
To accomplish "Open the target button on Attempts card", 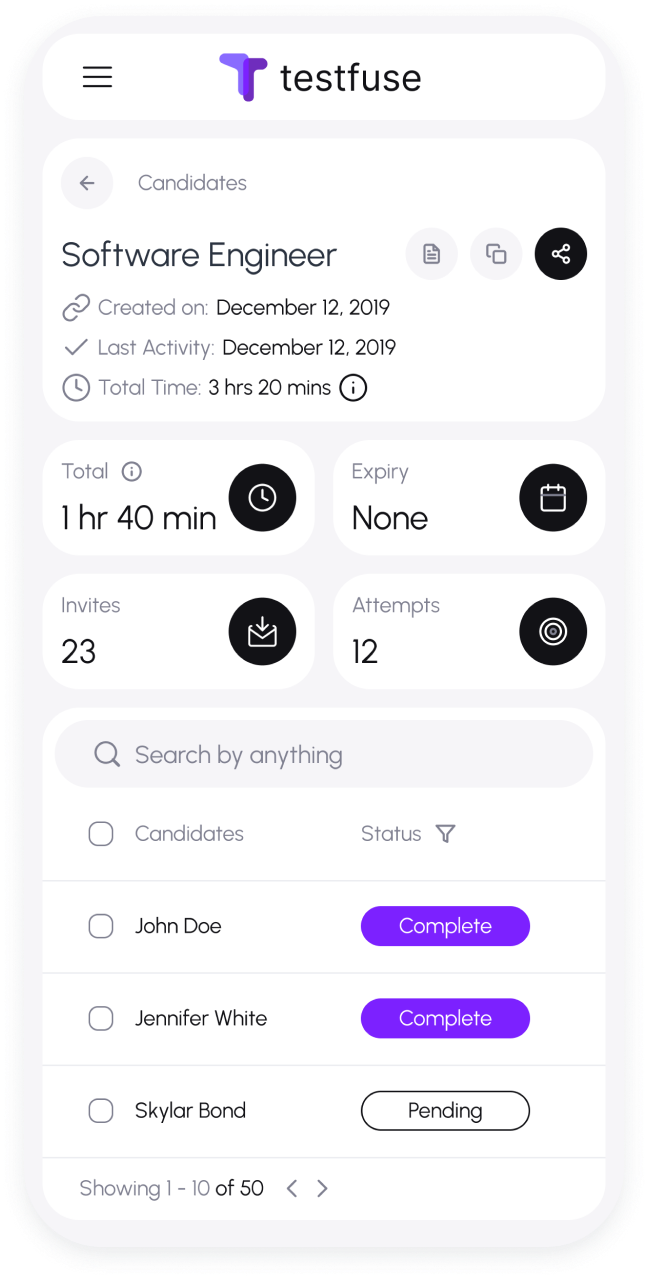I will (x=553, y=631).
